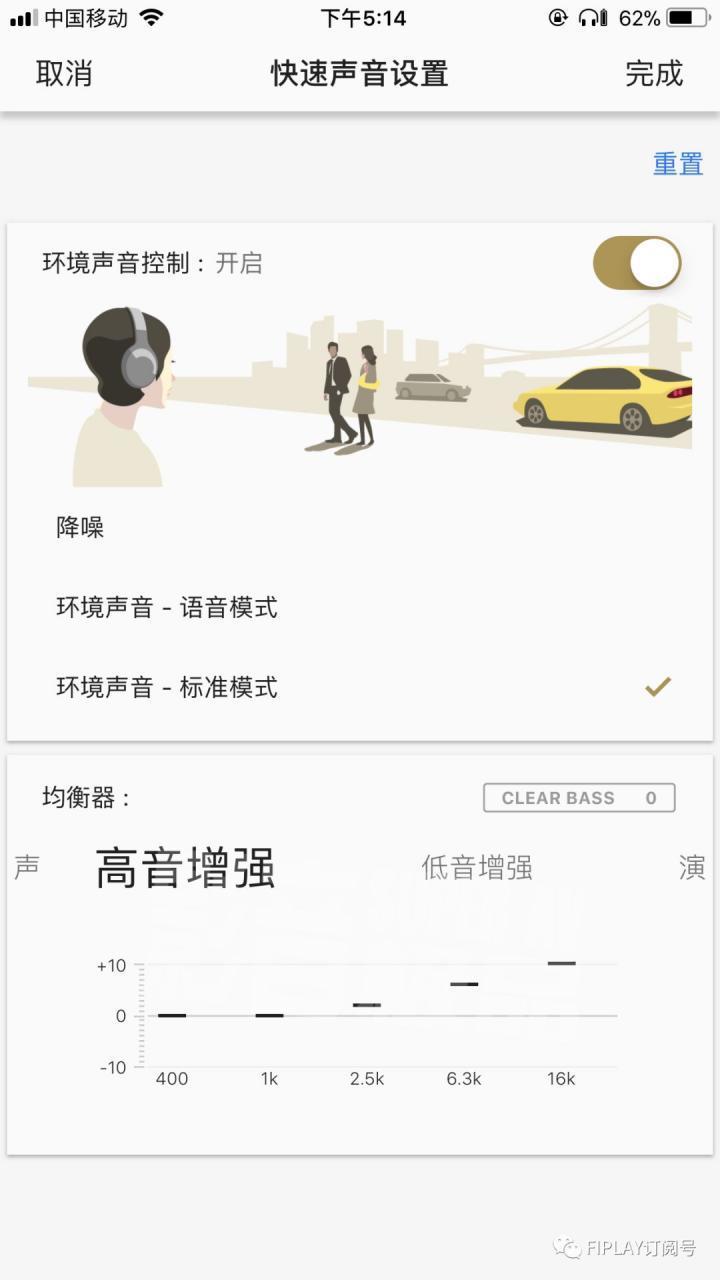This screenshot has width=720, height=1280.
Task: Tap 取消 to cancel sound settings
Action: click(64, 74)
